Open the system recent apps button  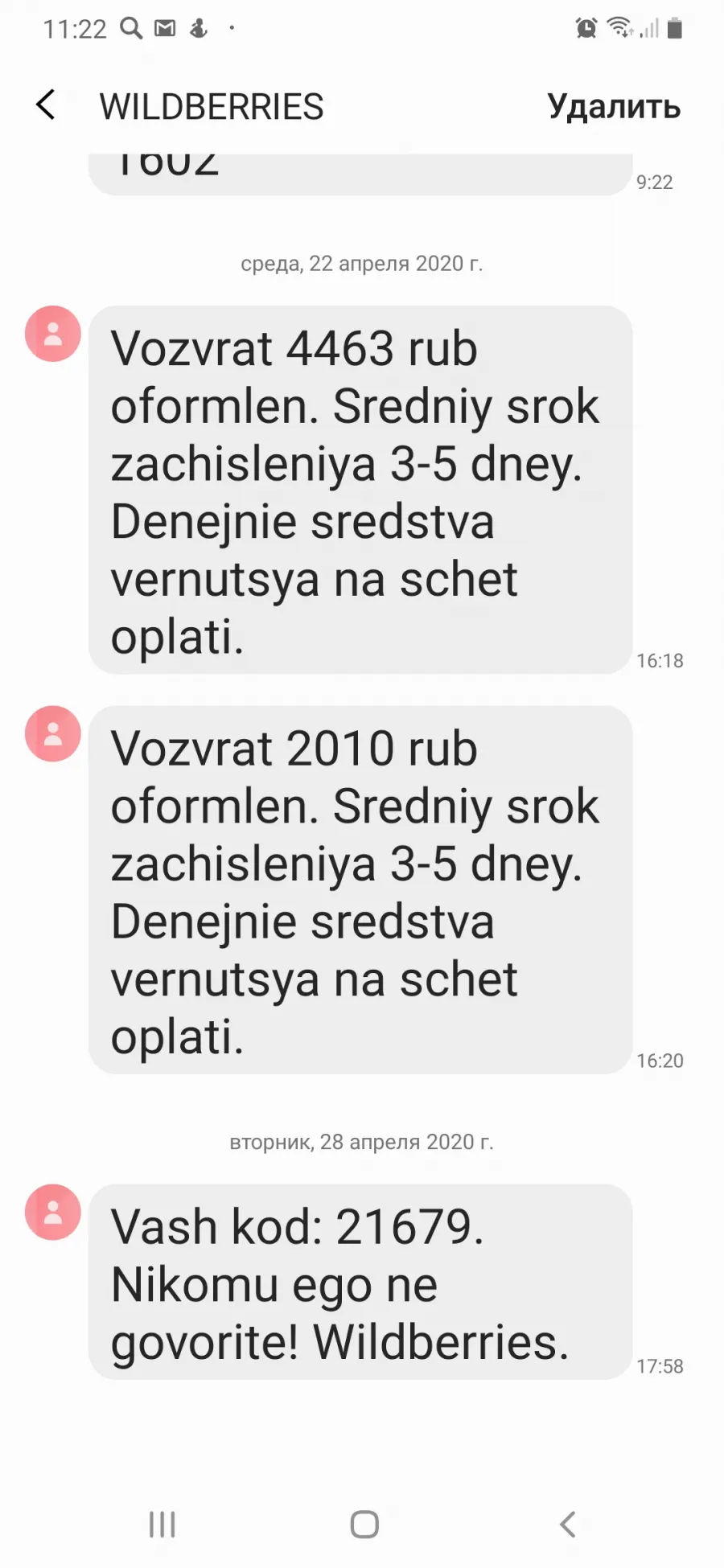click(x=162, y=1524)
